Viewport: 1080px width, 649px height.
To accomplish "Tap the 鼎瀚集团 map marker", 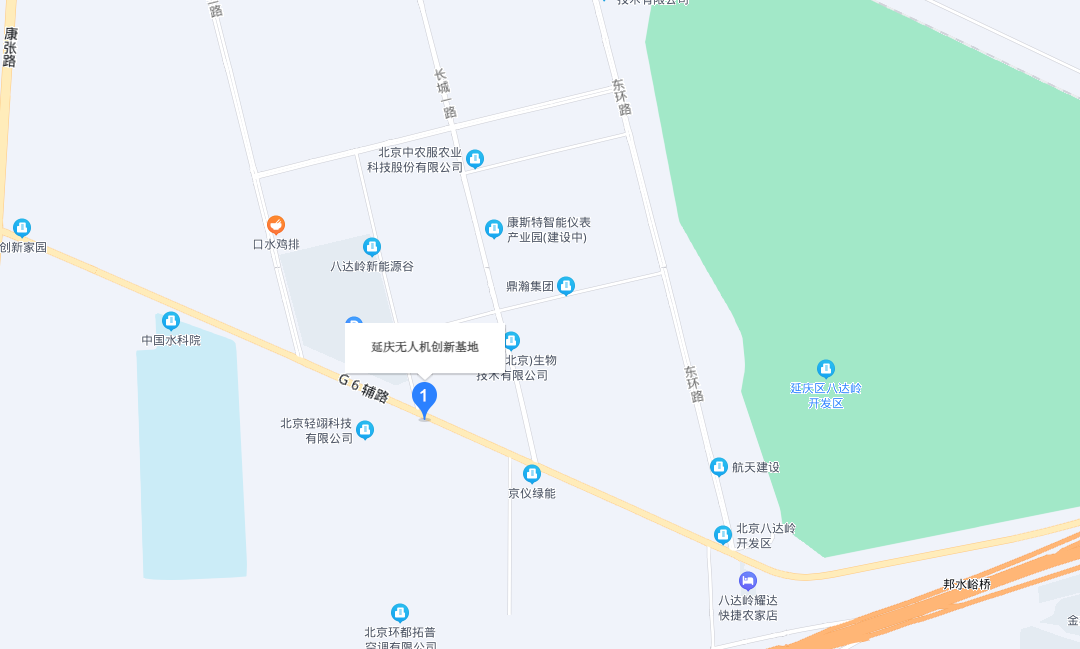I will click(566, 286).
